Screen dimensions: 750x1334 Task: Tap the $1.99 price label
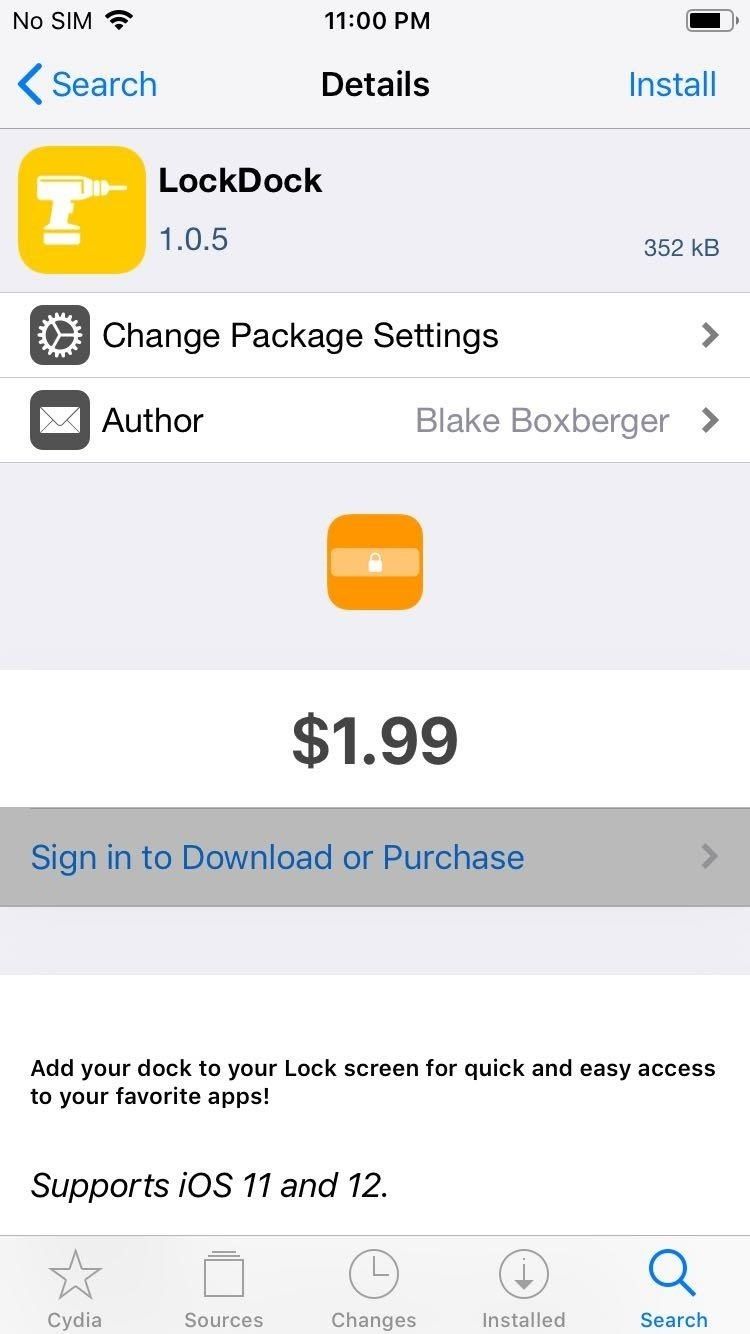tap(375, 738)
